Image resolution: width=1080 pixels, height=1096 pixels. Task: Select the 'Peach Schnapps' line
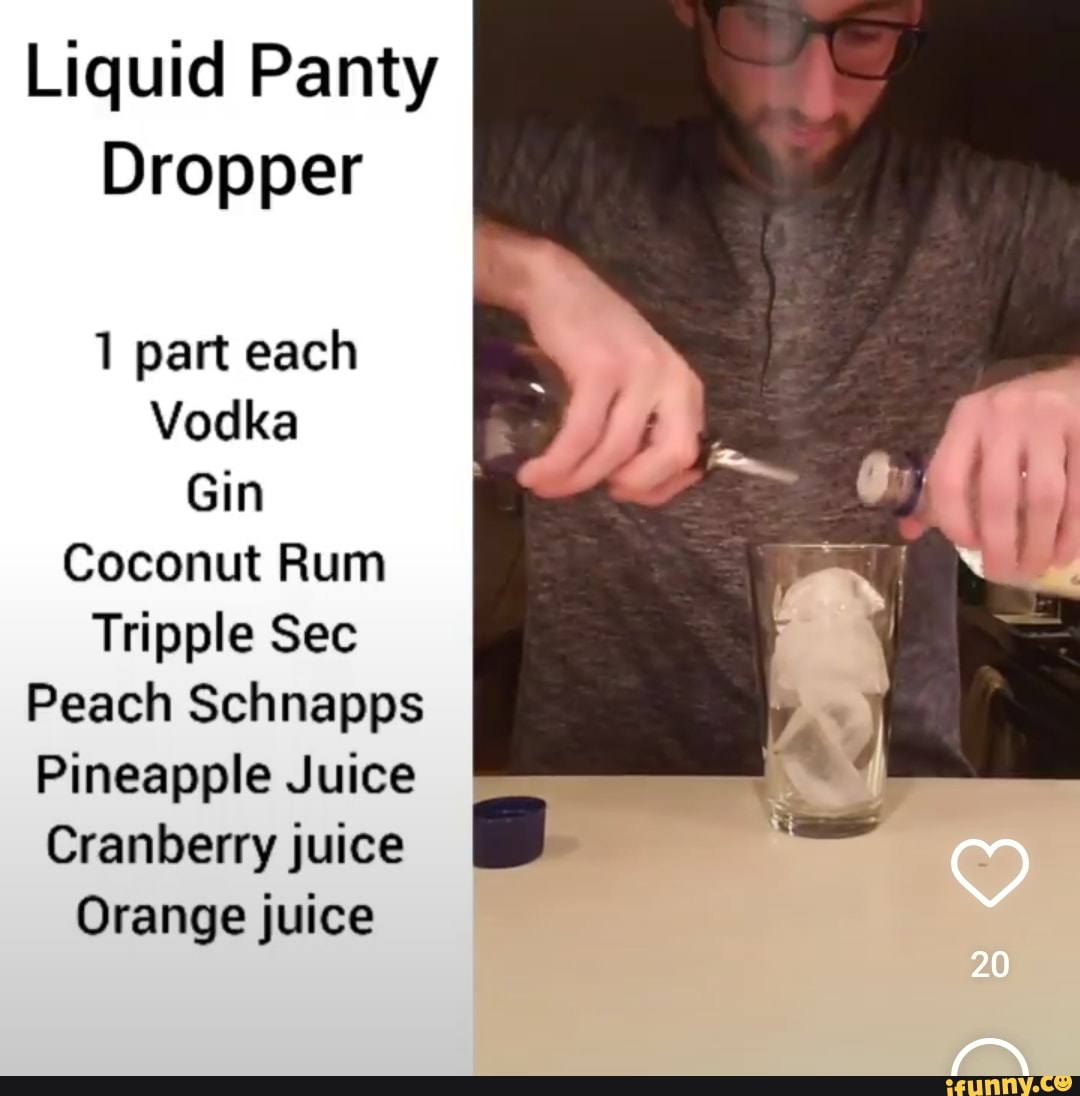[224, 702]
